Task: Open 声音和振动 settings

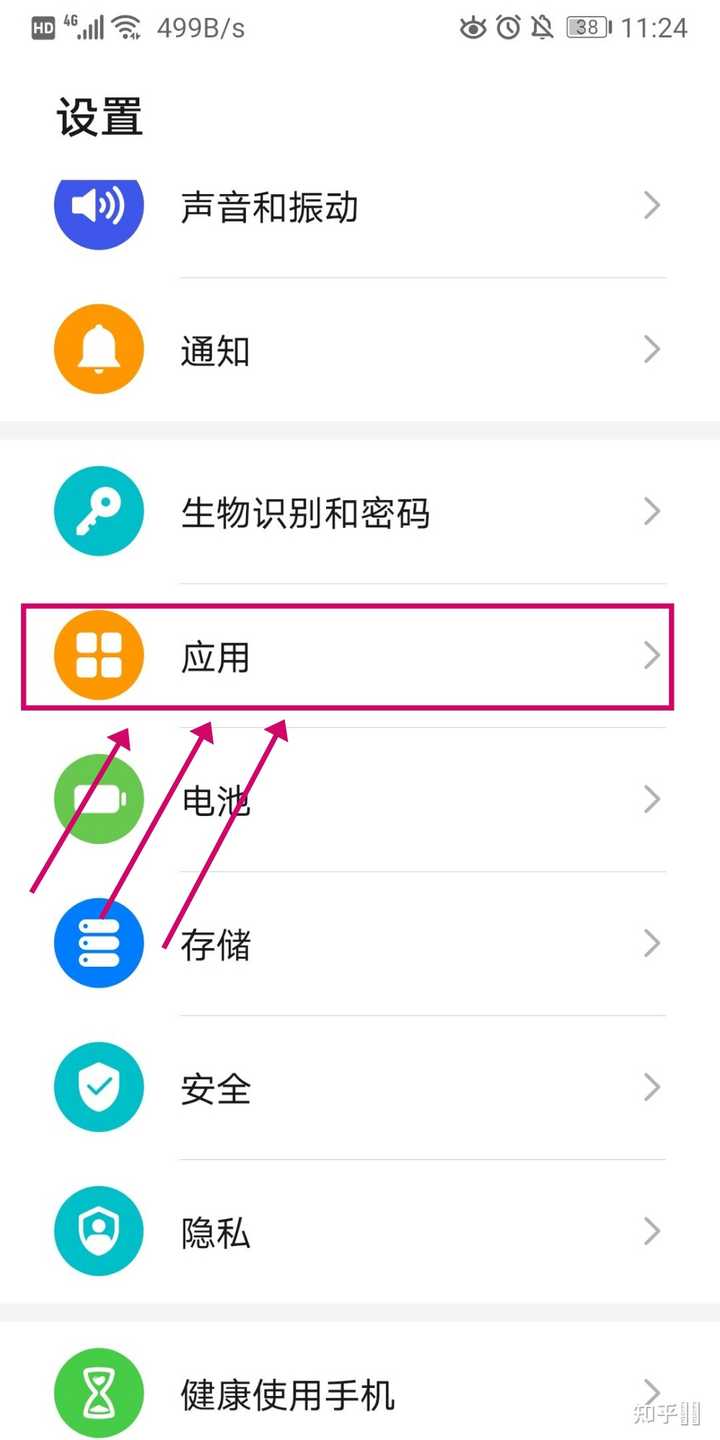Action: 360,207
